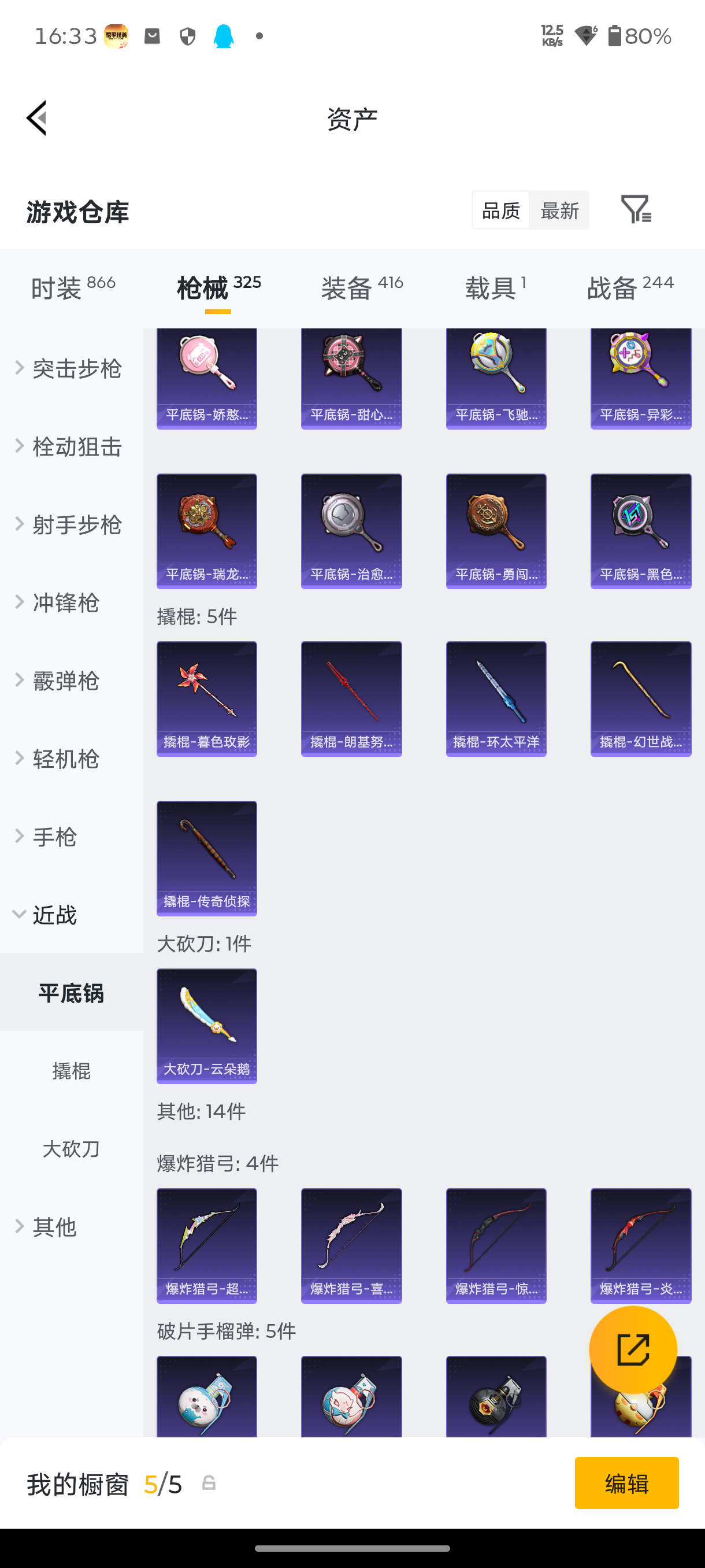This screenshot has width=705, height=1568.
Task: Select the 平底锅-治愈 pan thumbnail
Action: [x=351, y=530]
